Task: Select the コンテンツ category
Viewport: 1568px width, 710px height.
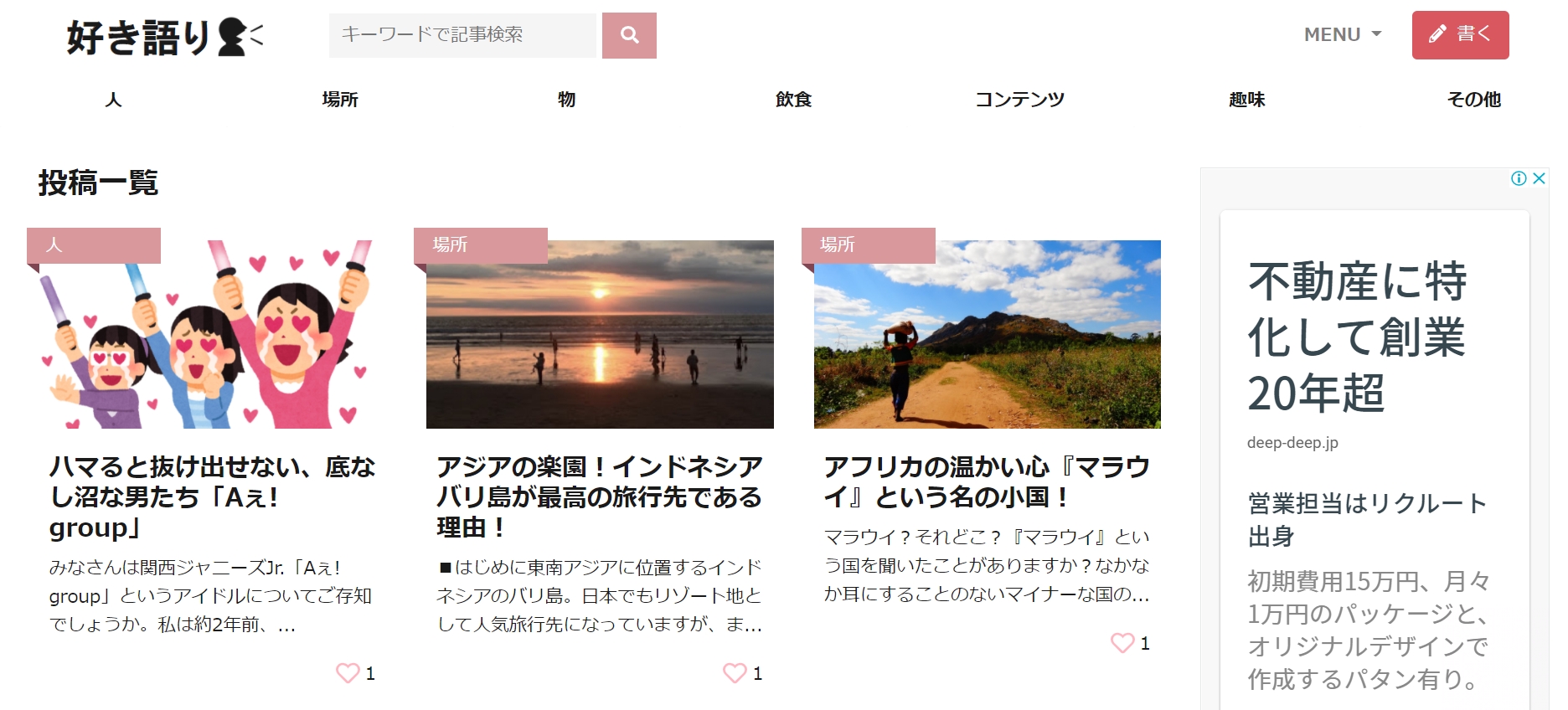Action: click(x=1019, y=100)
